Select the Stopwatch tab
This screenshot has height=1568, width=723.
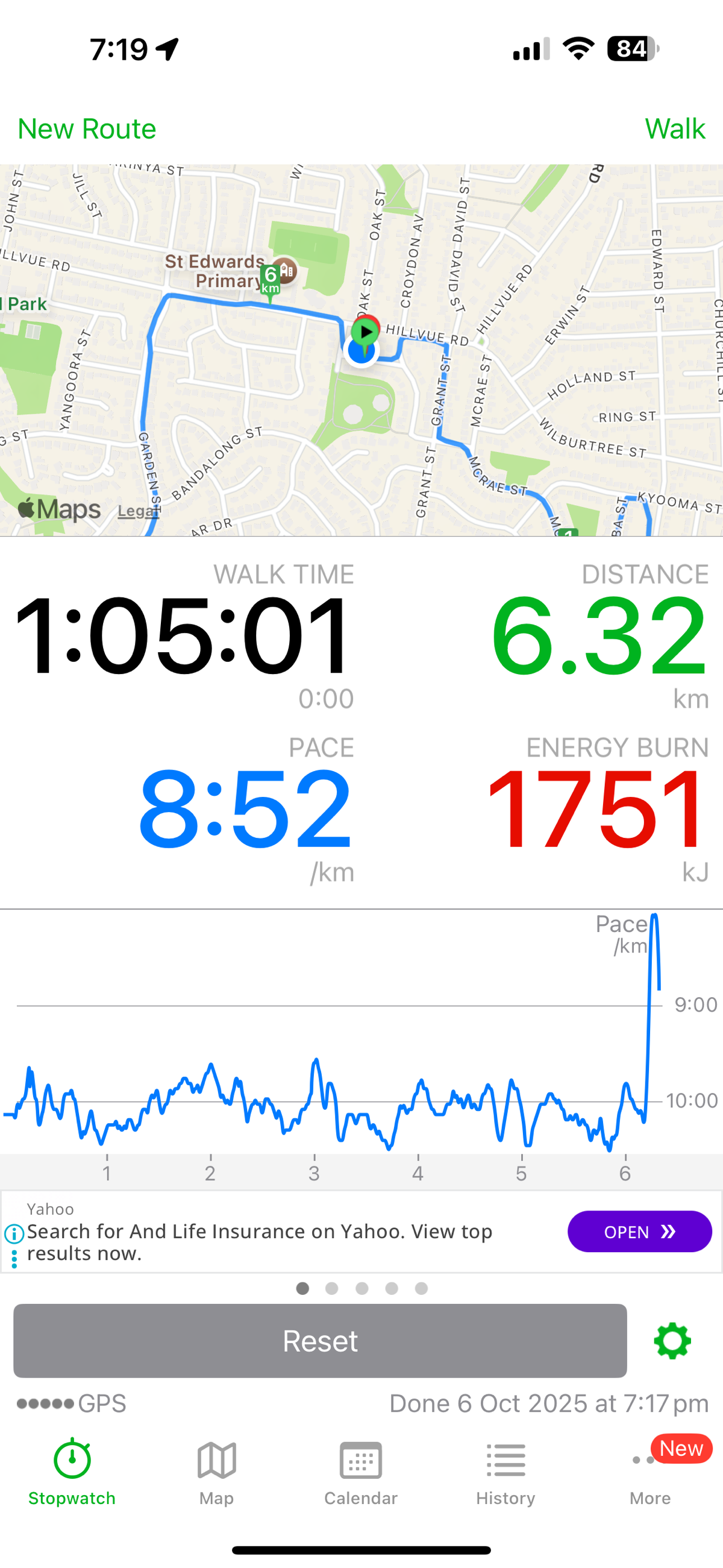point(72,1473)
